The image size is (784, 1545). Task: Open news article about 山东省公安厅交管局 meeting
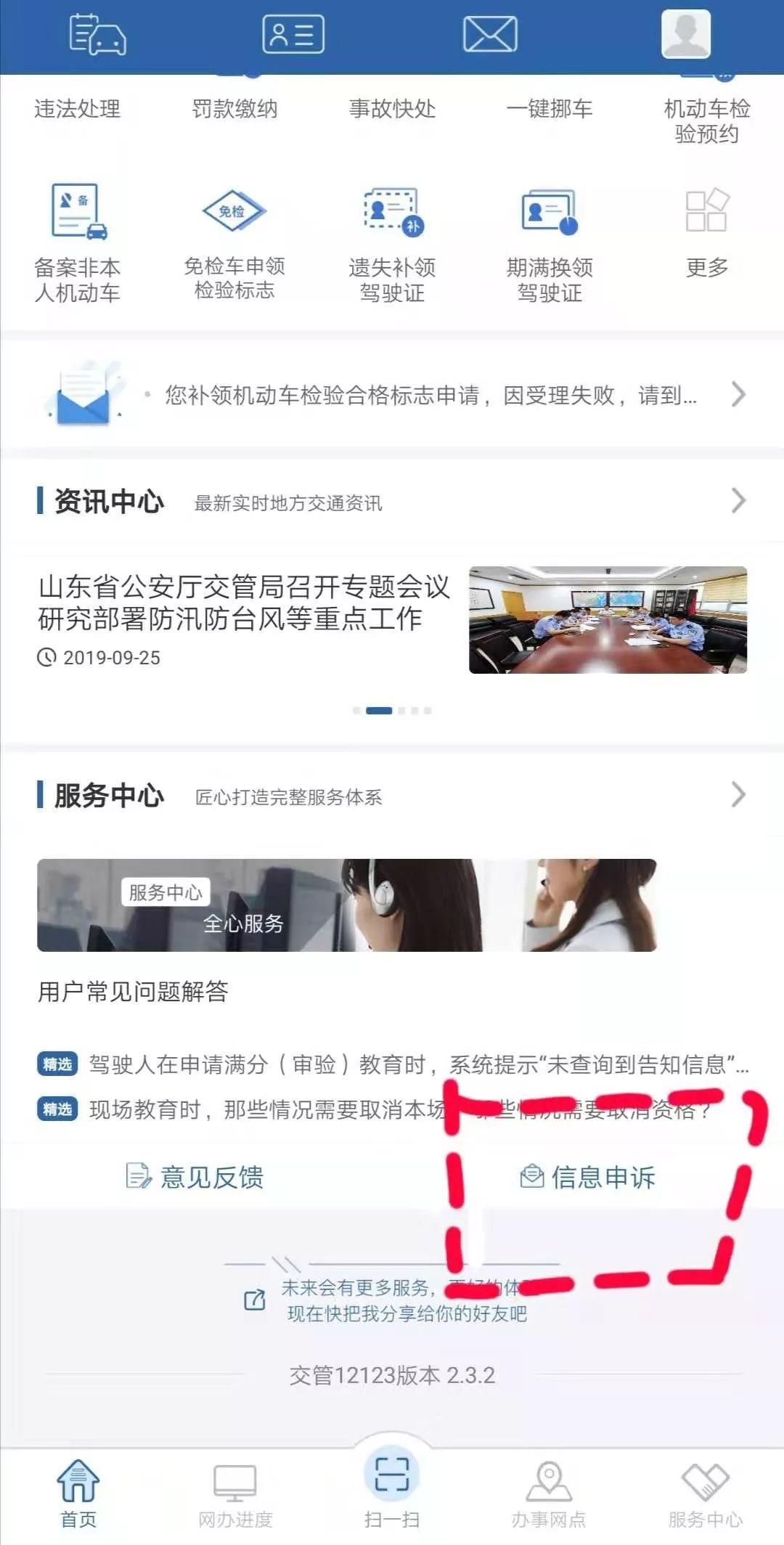(245, 603)
